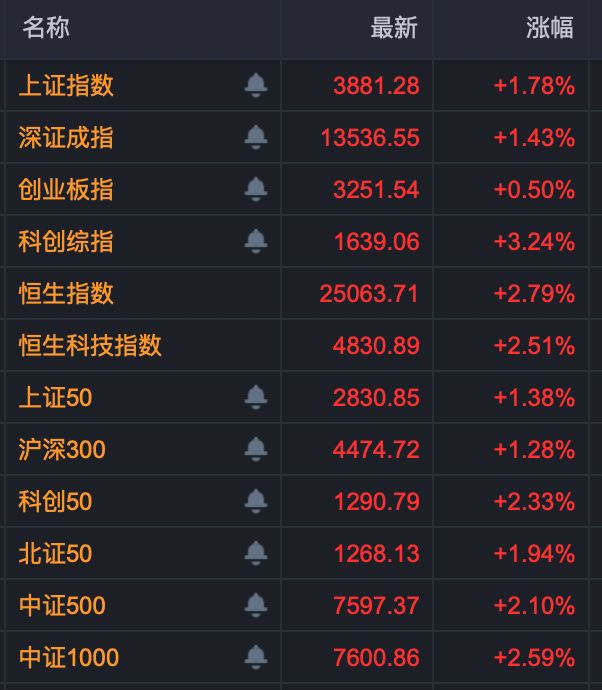Set an alert bell for 上证指数
Screen dimensions: 602x690
tap(256, 86)
